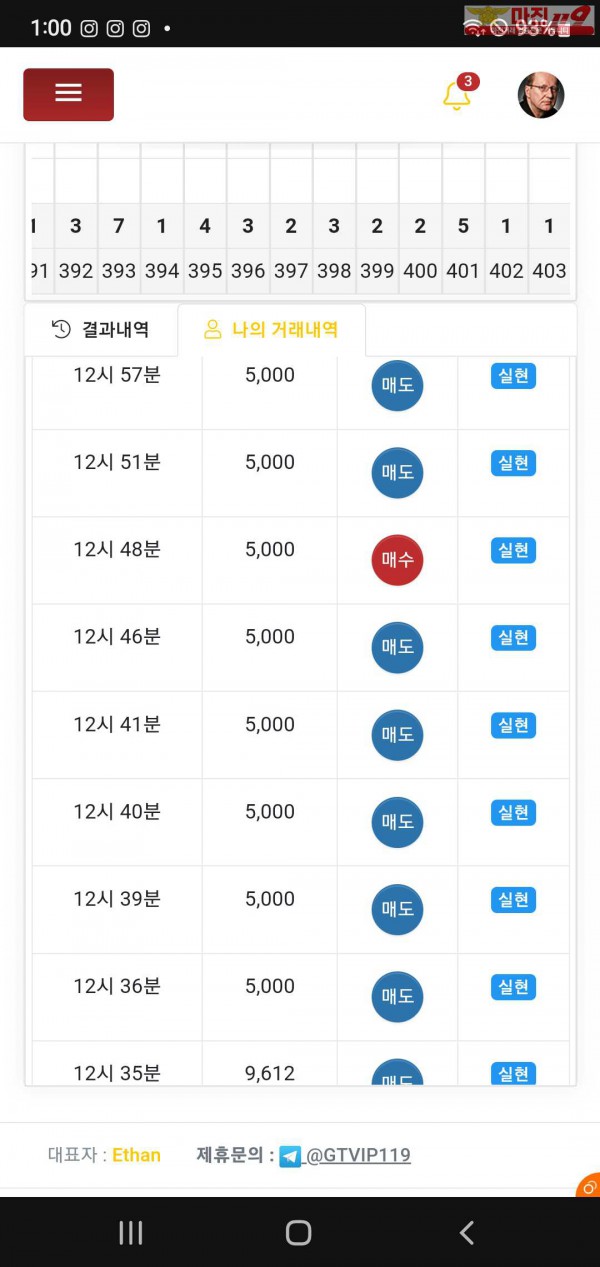Go back with the system back button
600x1267 pixels.
pyautogui.click(x=466, y=1232)
